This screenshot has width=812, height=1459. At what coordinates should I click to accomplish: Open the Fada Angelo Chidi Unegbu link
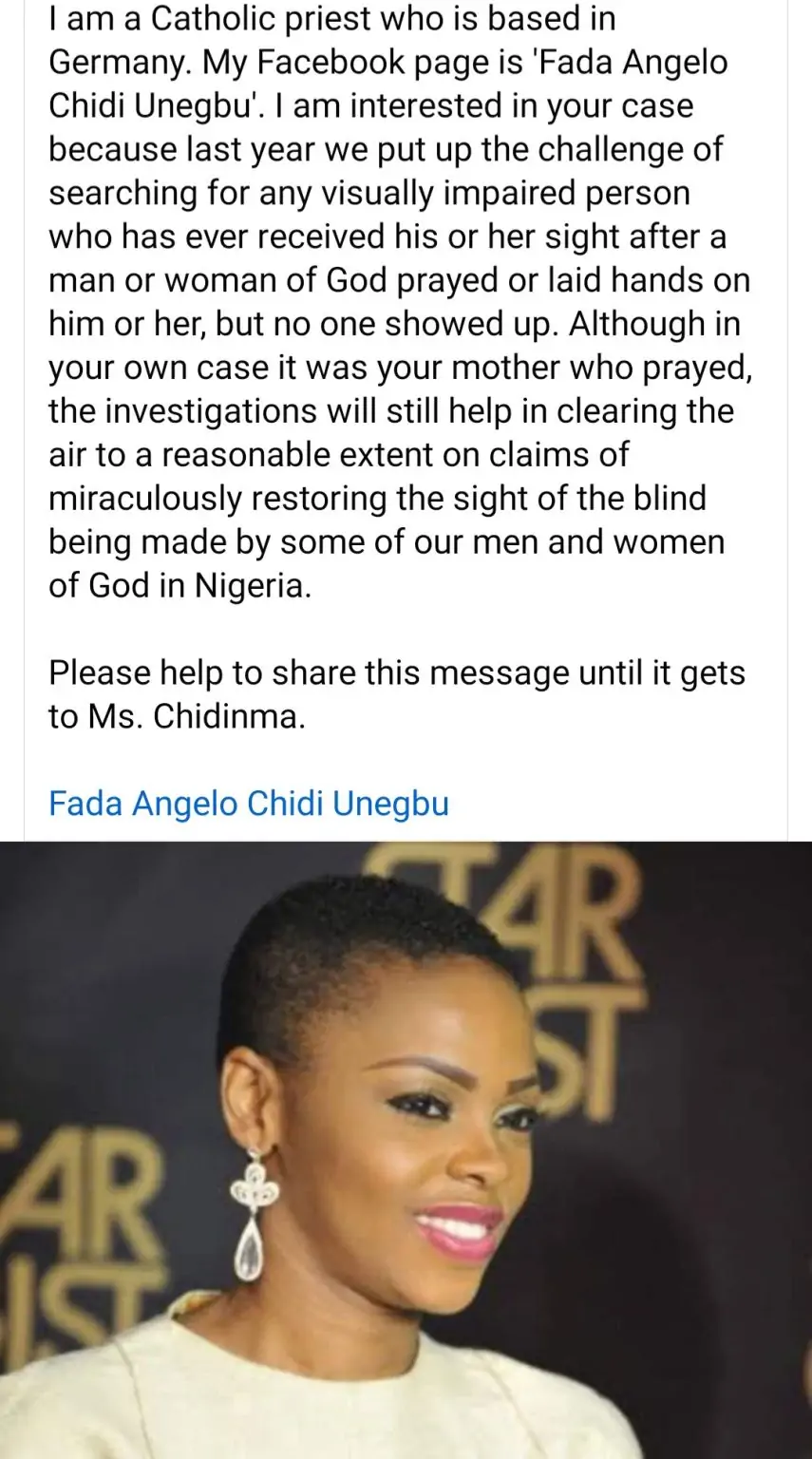249,804
